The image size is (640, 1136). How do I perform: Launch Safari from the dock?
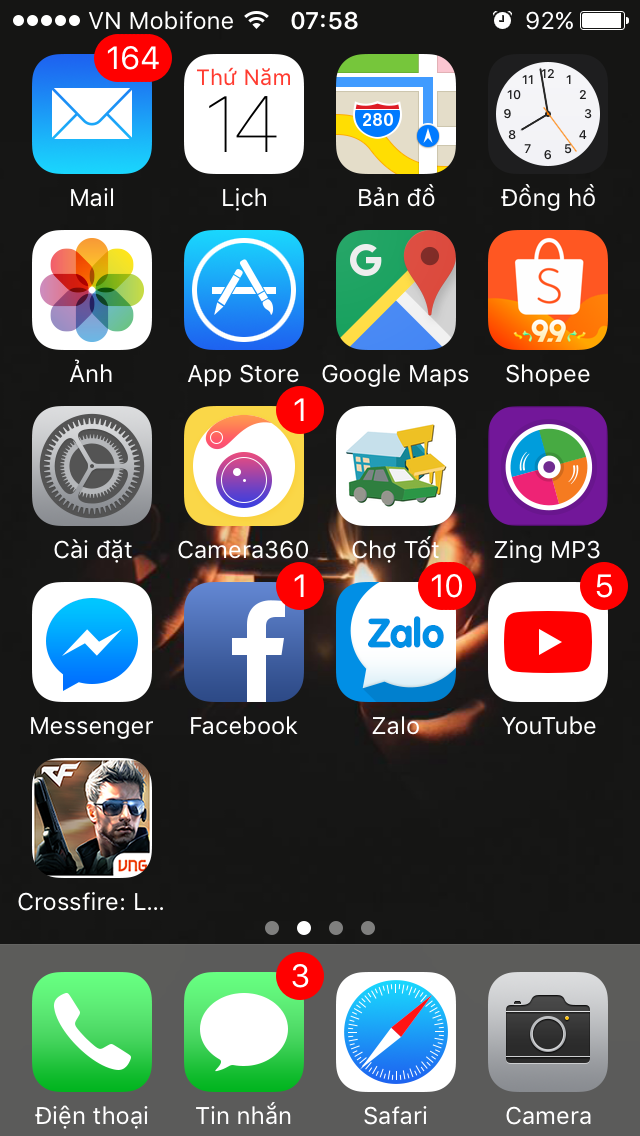pos(396,1032)
